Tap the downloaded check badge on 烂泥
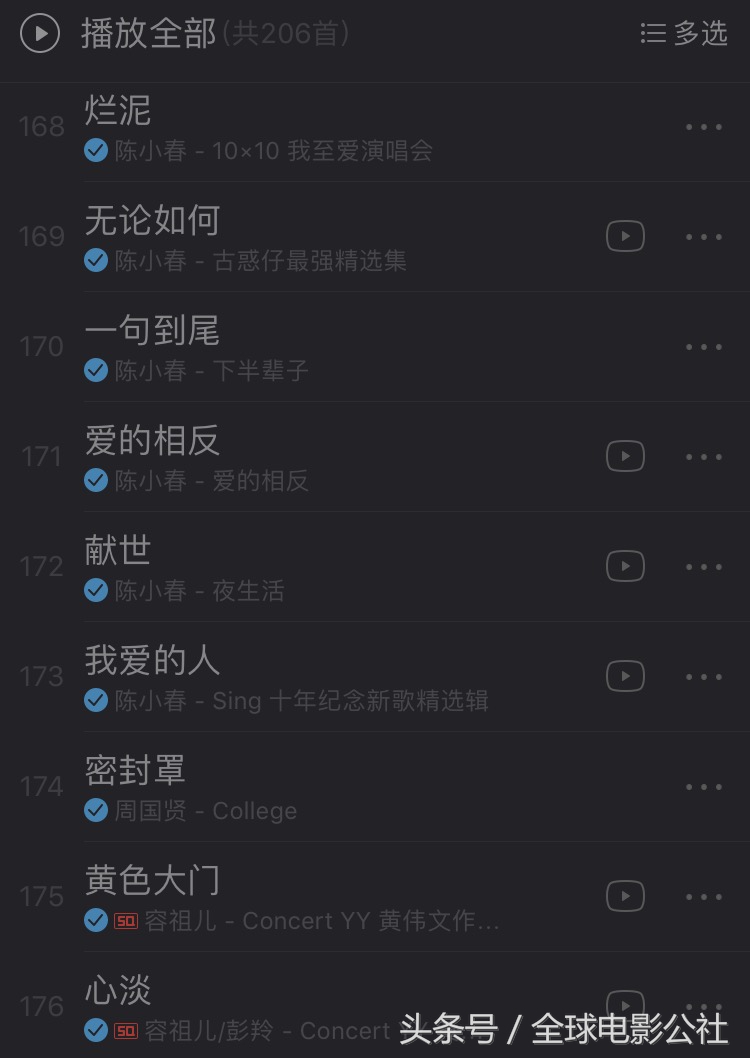The width and height of the screenshot is (750, 1058). coord(96,151)
